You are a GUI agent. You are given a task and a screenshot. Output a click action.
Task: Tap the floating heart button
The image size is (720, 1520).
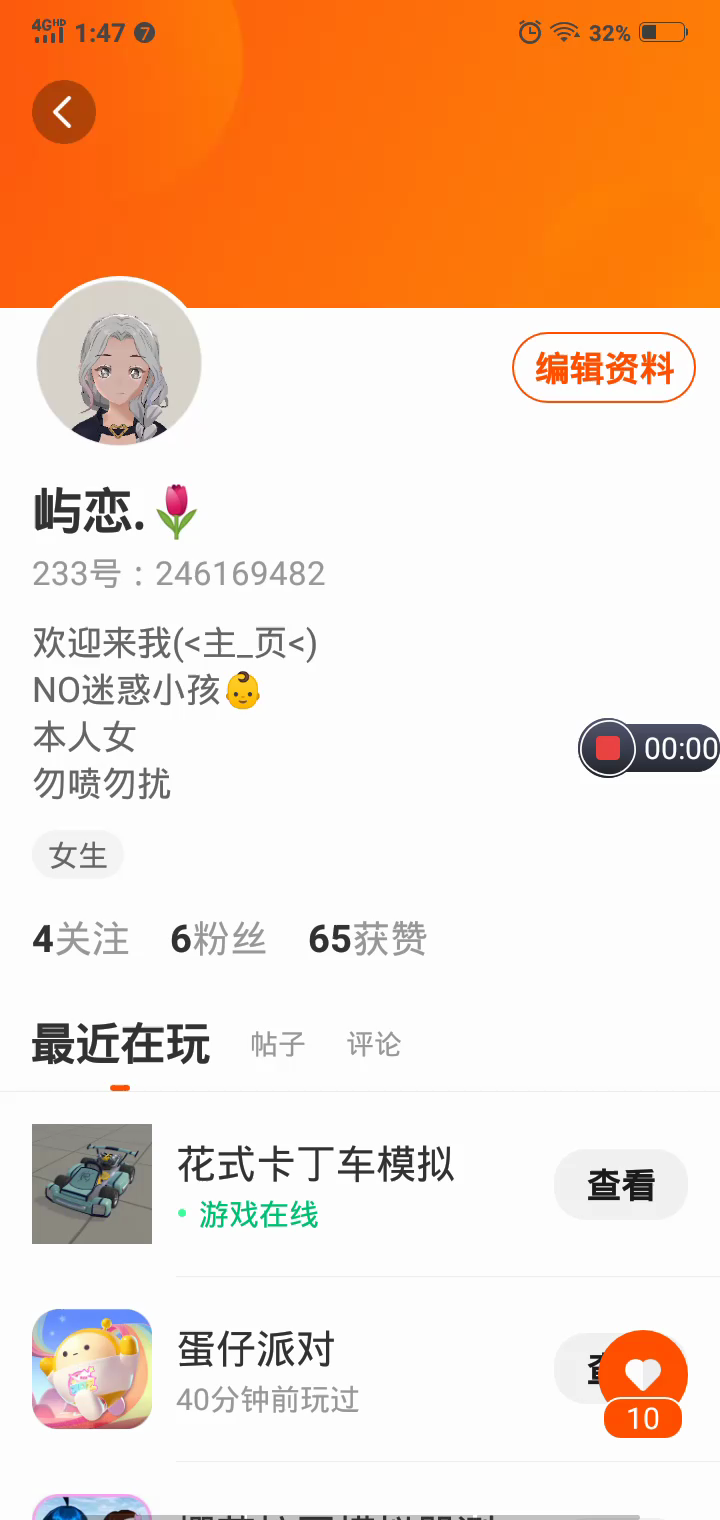pyautogui.click(x=643, y=1375)
